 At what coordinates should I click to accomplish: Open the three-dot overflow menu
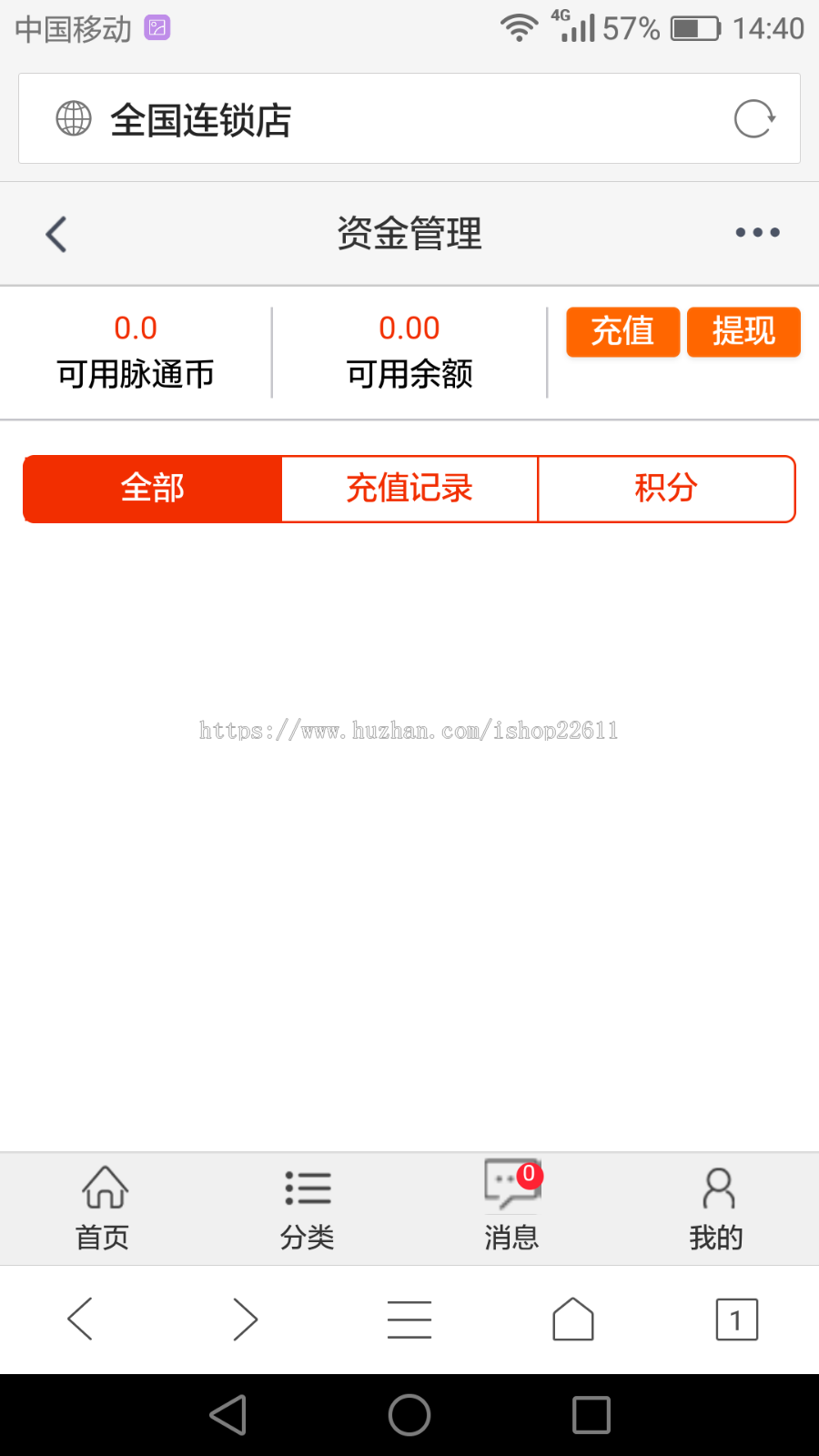click(757, 233)
